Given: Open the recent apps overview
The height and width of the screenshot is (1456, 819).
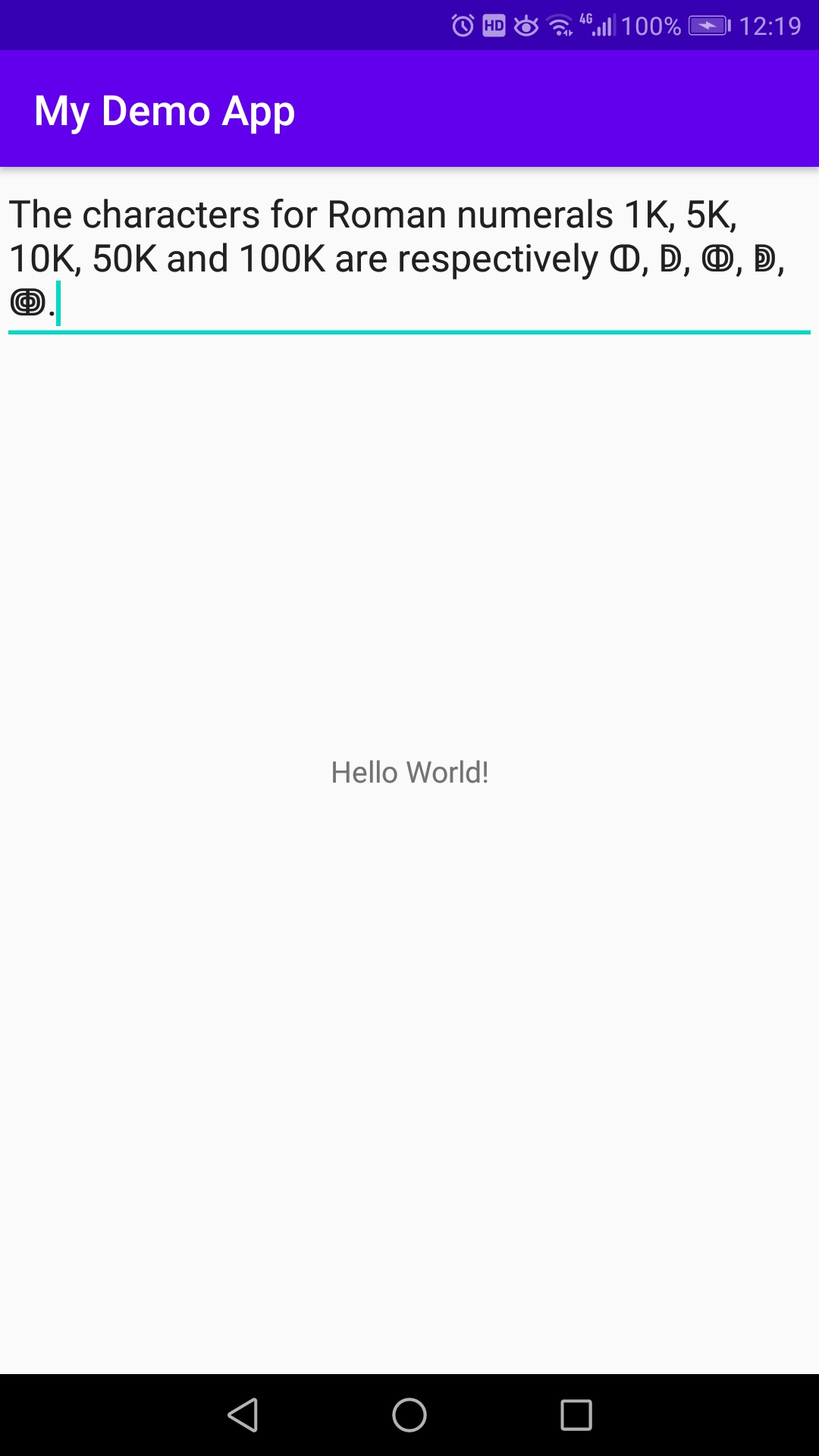Looking at the screenshot, I should pyautogui.click(x=576, y=1415).
